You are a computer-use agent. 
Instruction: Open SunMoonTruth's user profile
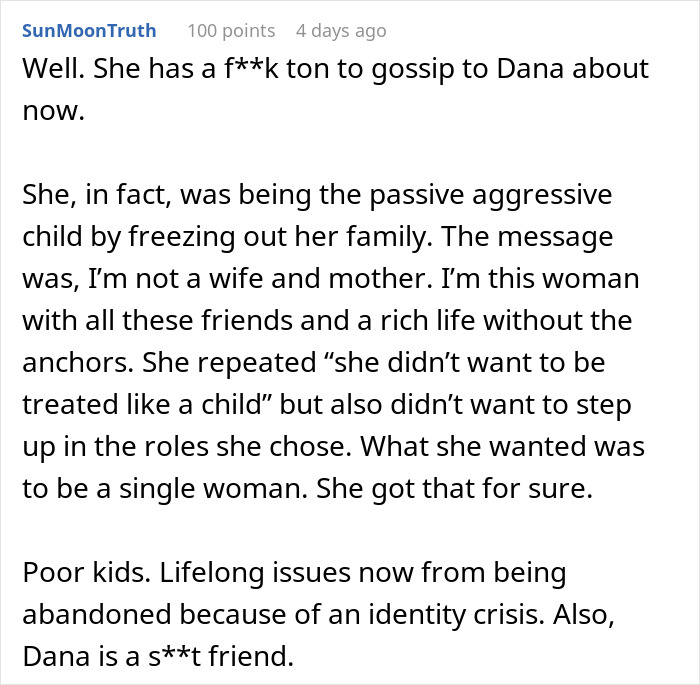(88, 30)
